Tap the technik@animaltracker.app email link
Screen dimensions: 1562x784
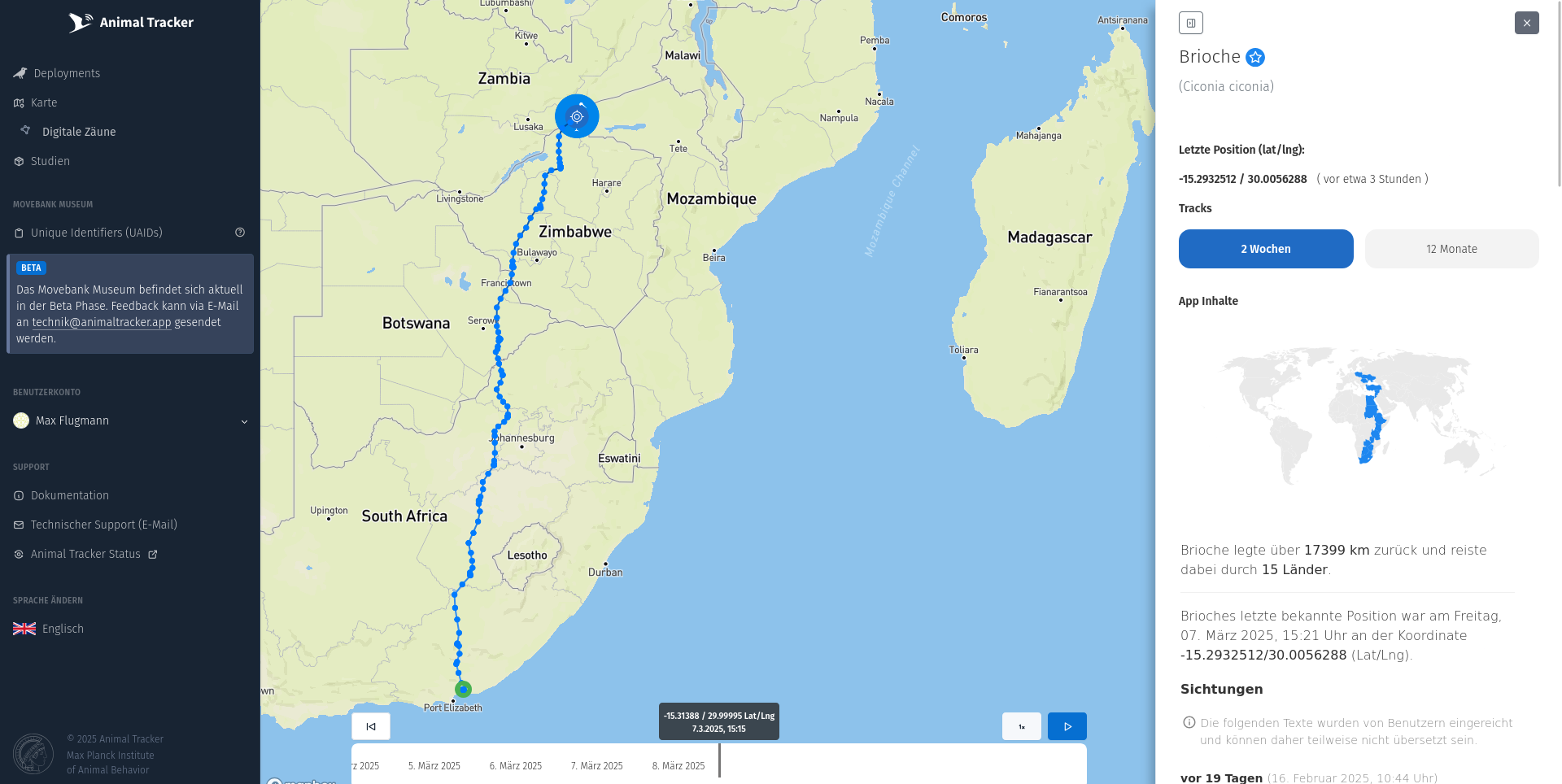pos(102,322)
